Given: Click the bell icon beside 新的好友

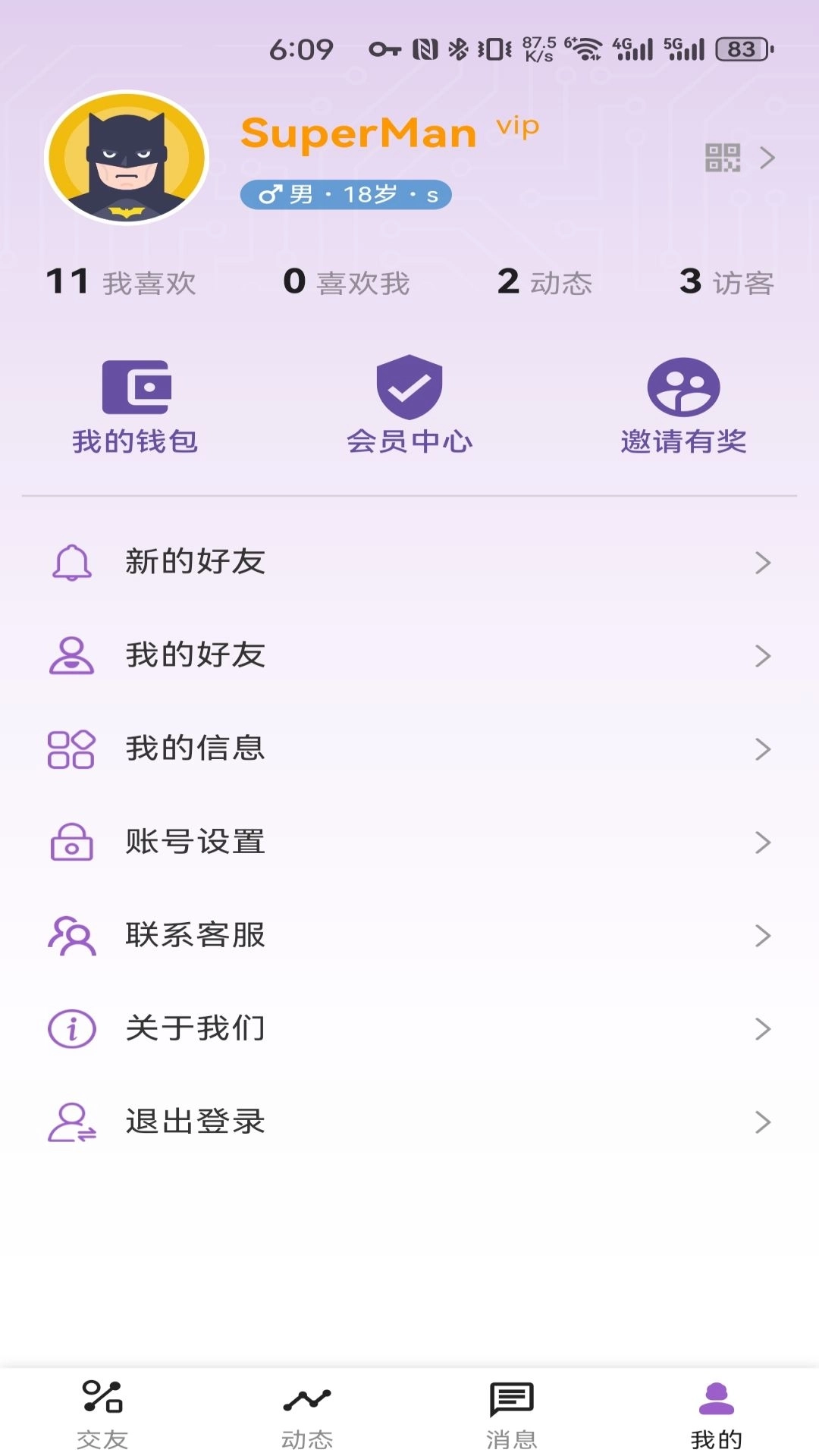Looking at the screenshot, I should click(x=71, y=561).
